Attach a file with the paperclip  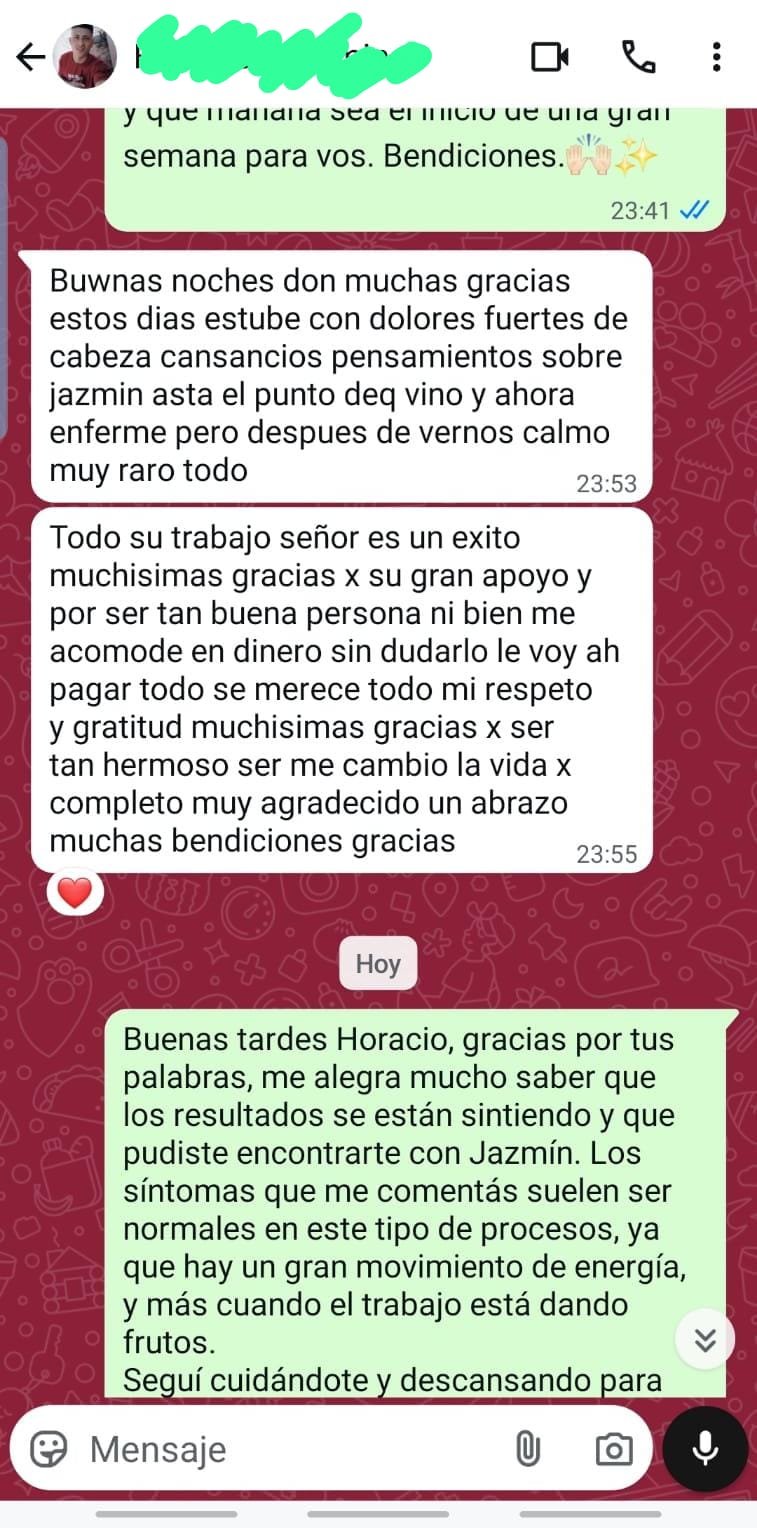pyautogui.click(x=527, y=1449)
